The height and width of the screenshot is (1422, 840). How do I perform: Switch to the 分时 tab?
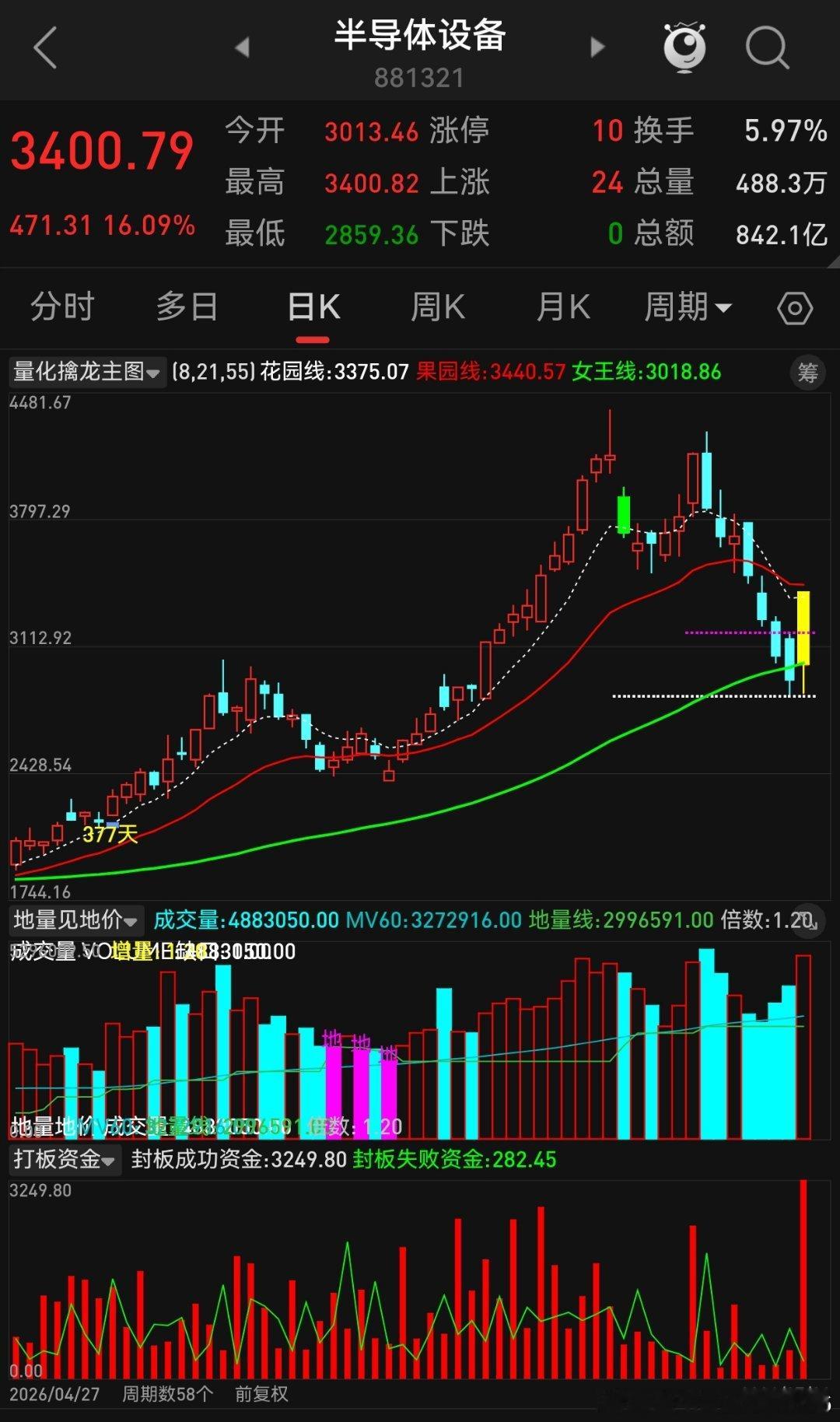point(62,306)
